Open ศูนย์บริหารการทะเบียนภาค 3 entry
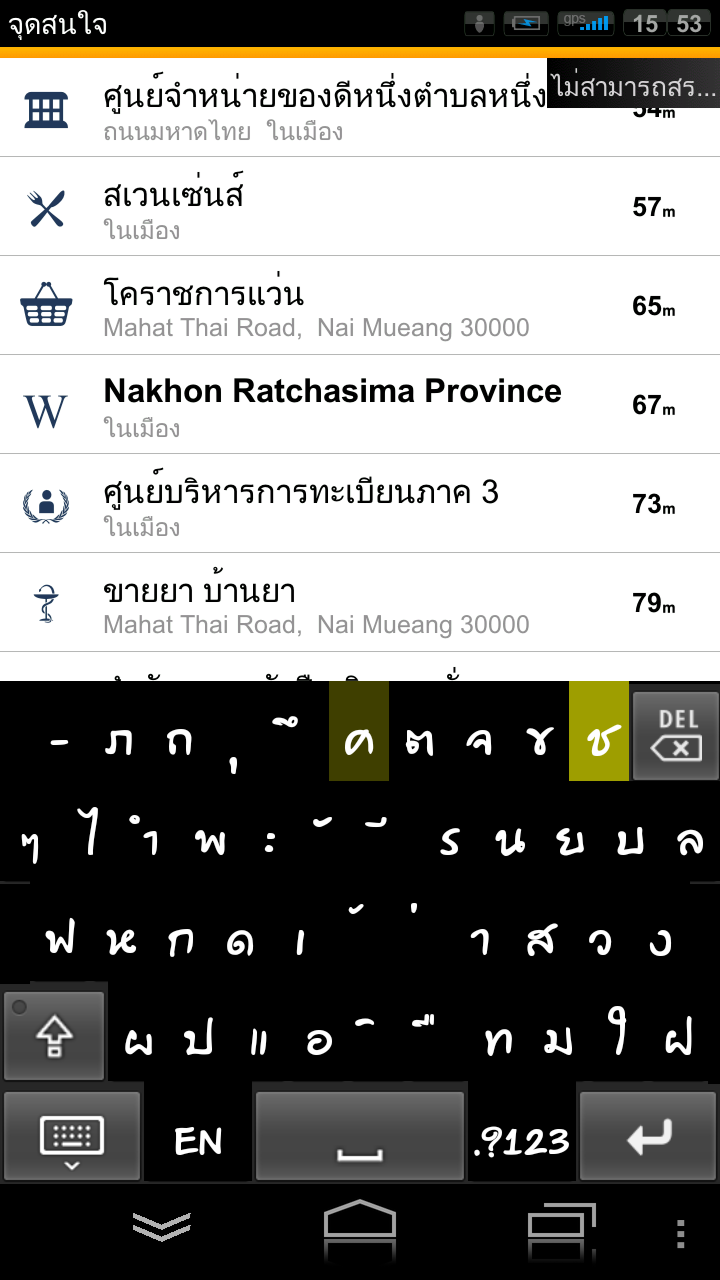 (x=360, y=503)
